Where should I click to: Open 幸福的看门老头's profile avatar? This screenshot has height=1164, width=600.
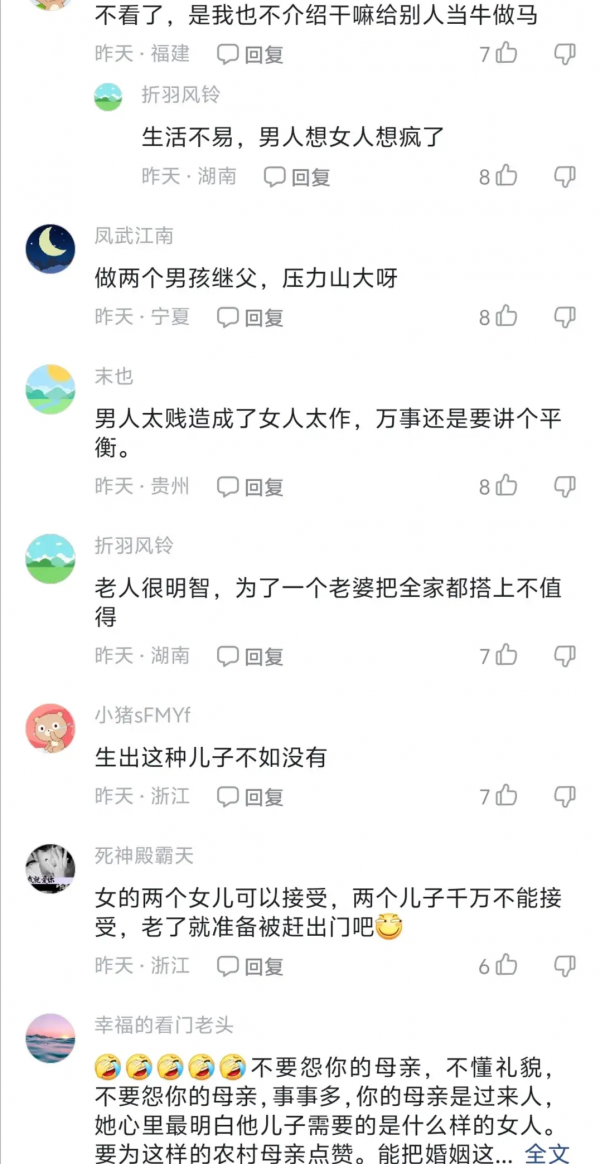click(x=50, y=1038)
